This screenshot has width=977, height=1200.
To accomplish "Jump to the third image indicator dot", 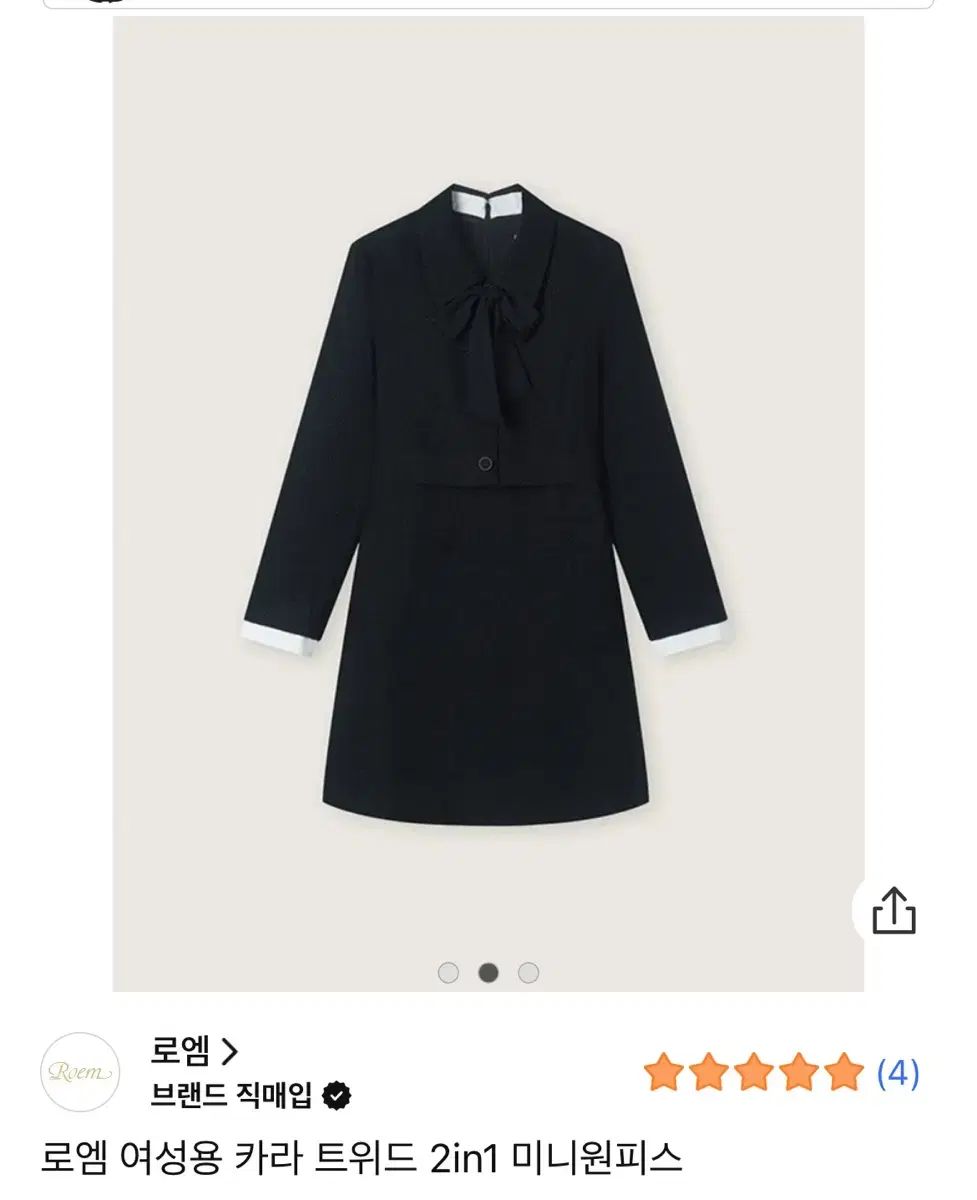I will [528, 972].
